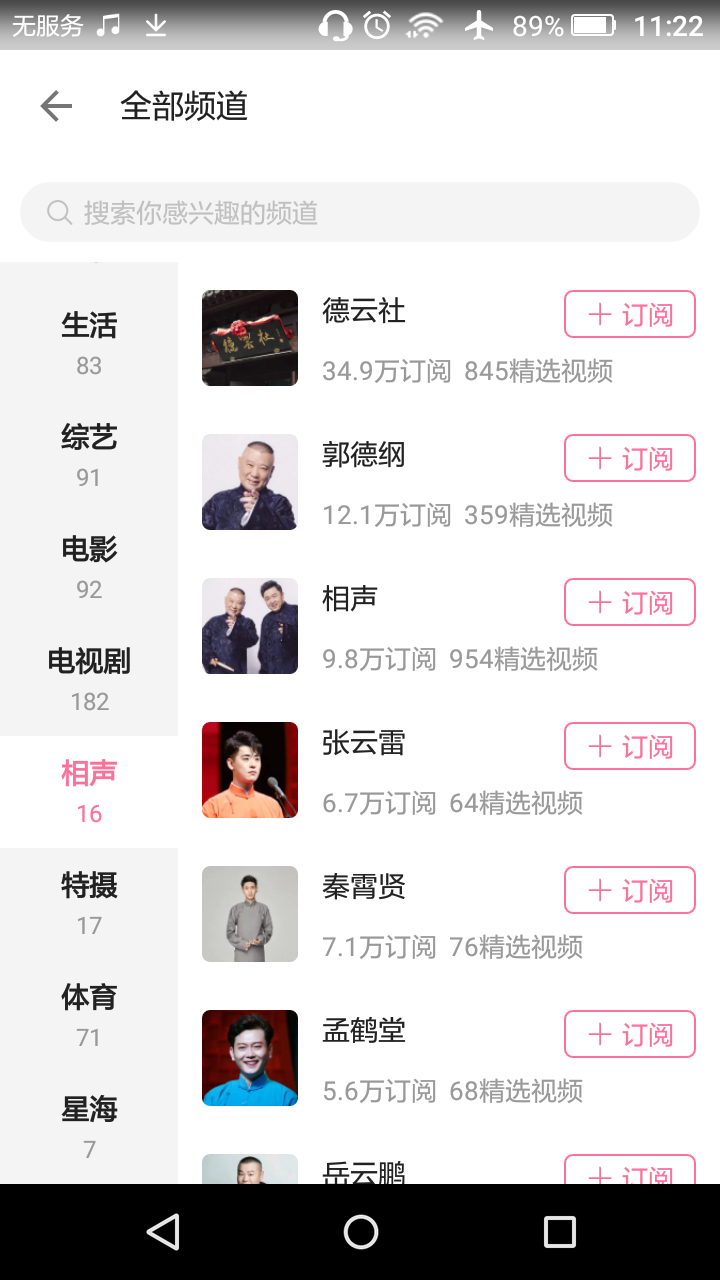Subscribe to the 孟鹤堂 channel
720x1280 pixels.
click(630, 1035)
